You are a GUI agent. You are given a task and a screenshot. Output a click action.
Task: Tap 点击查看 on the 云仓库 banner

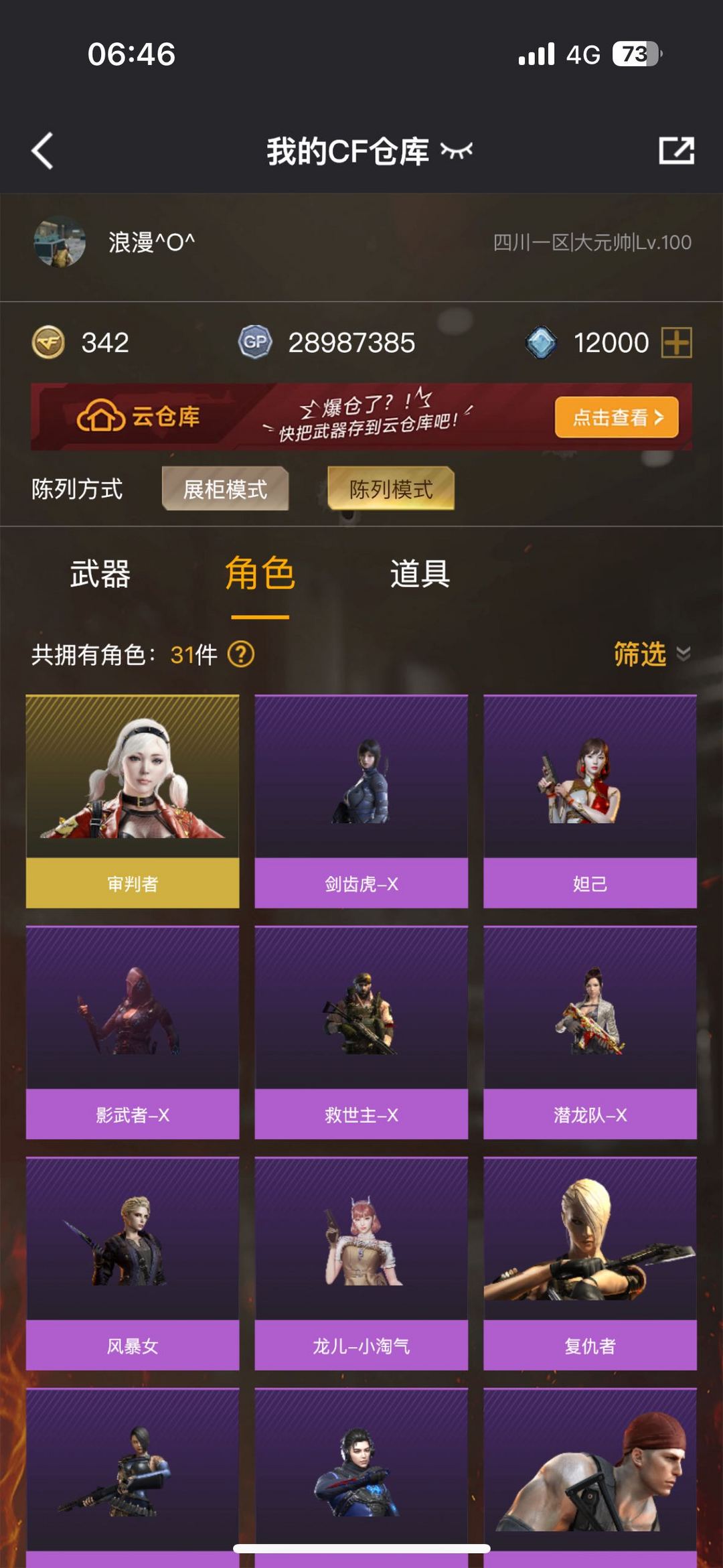616,417
